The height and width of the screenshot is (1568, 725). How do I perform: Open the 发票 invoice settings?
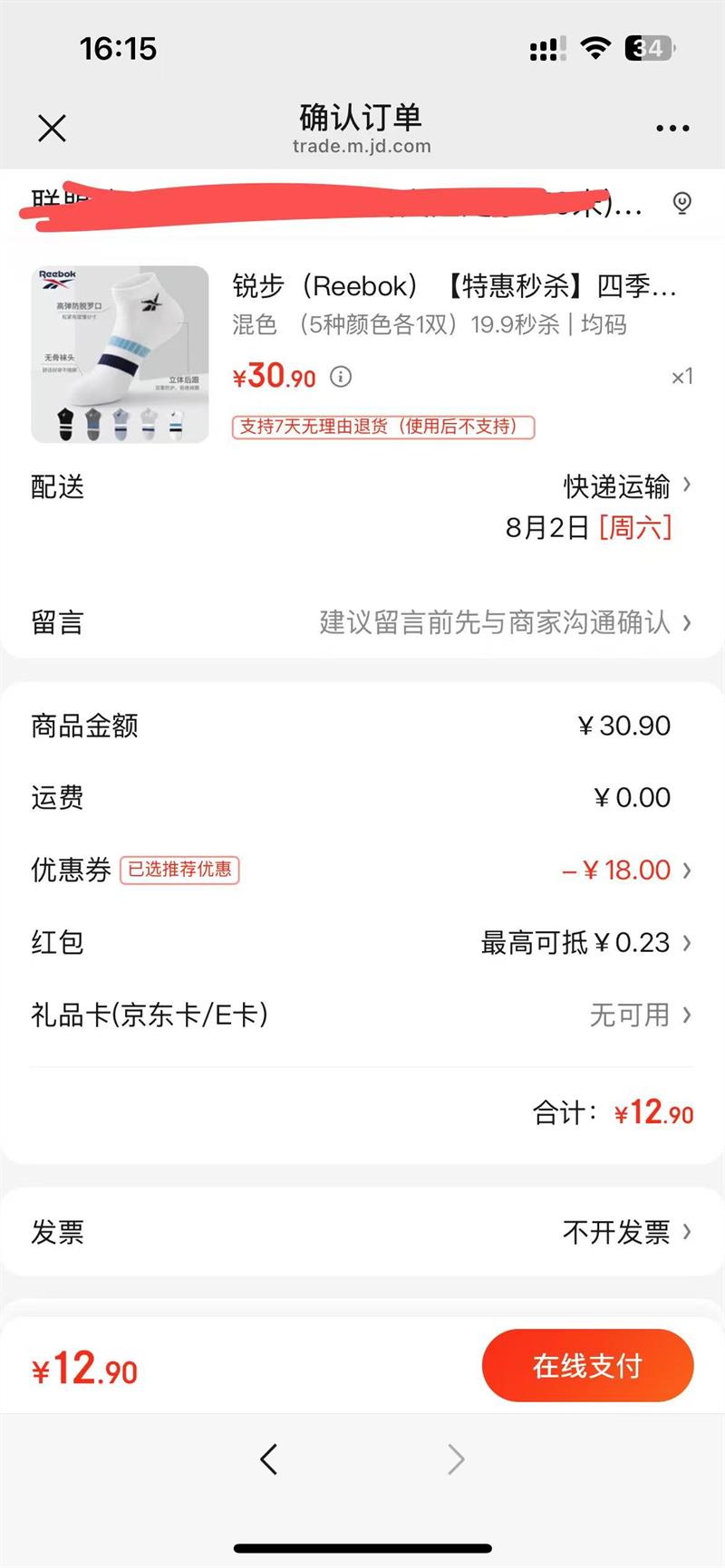point(625,1232)
